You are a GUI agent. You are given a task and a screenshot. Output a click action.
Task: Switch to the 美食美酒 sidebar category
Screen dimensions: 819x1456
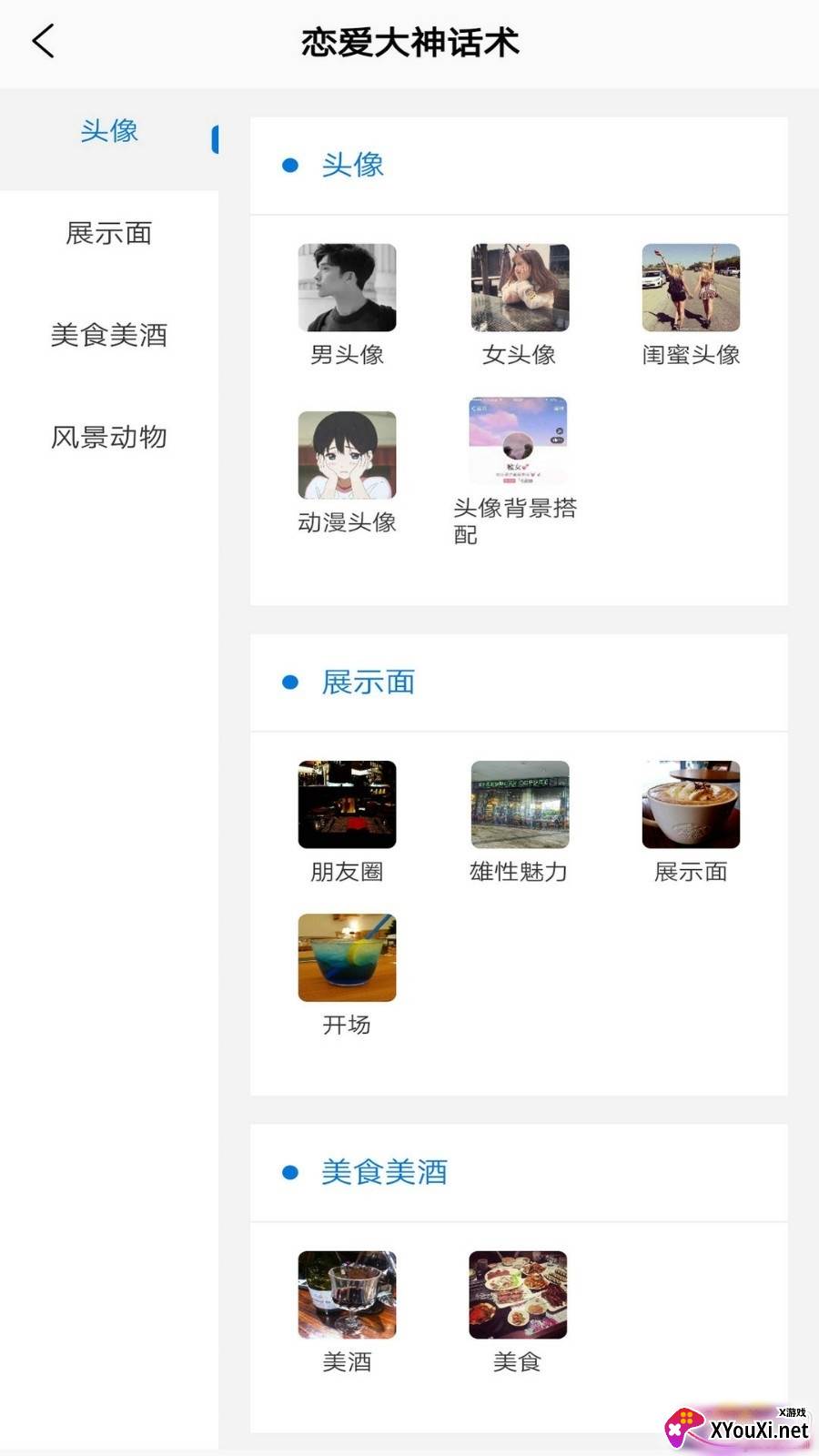click(109, 336)
